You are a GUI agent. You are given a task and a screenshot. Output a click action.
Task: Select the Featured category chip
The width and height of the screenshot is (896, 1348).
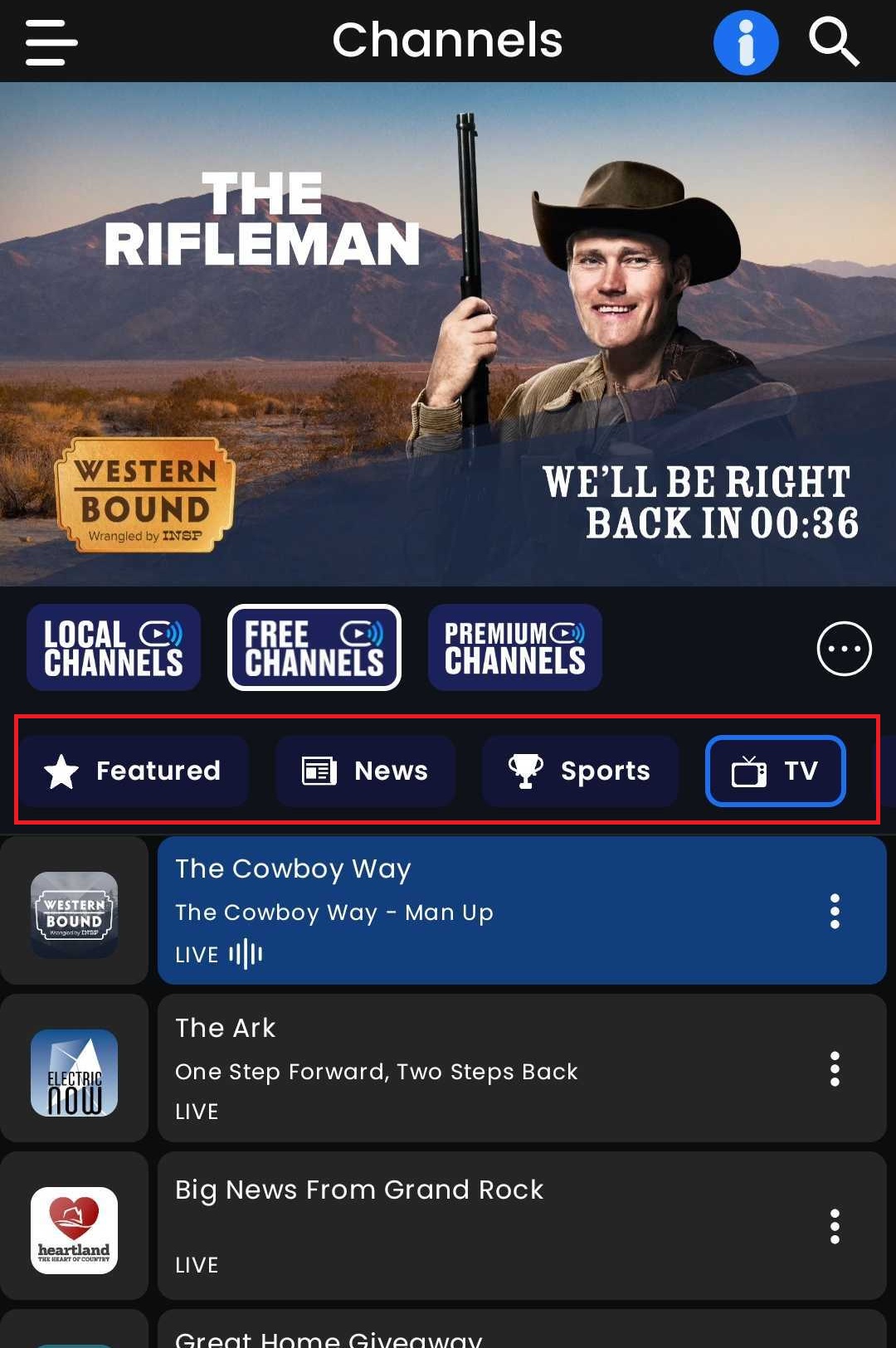click(x=134, y=771)
